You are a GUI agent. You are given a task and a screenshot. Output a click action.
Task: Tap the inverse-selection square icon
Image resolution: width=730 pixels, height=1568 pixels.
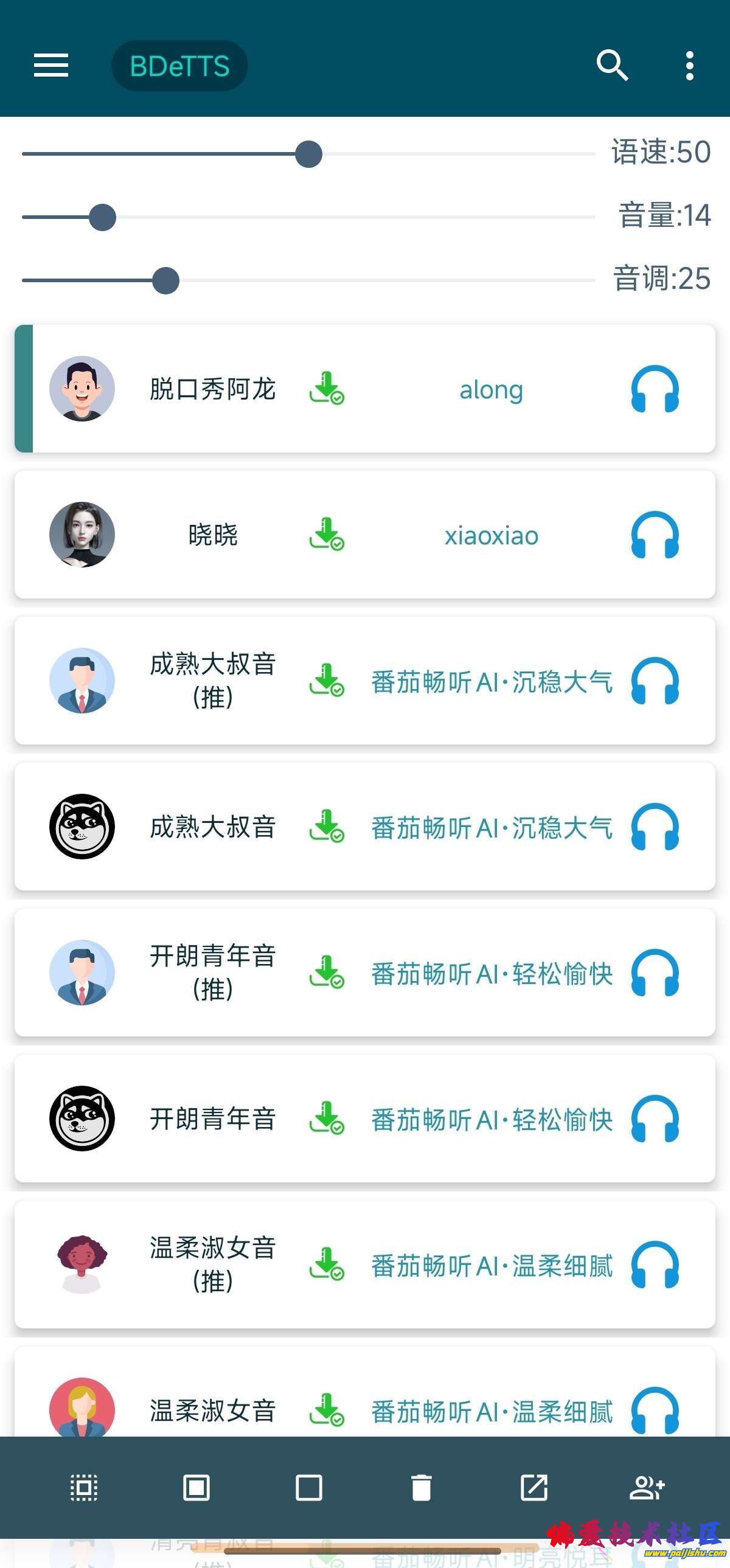click(196, 1488)
